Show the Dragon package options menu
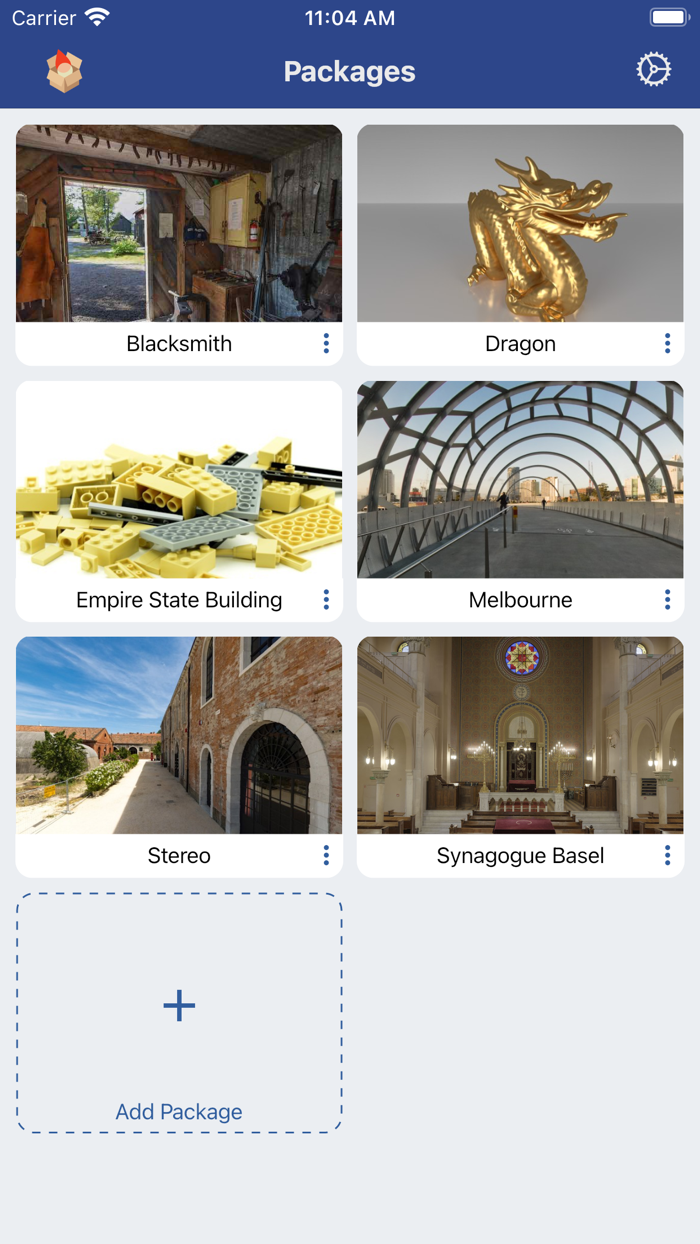Viewport: 700px width, 1244px height. (x=667, y=344)
